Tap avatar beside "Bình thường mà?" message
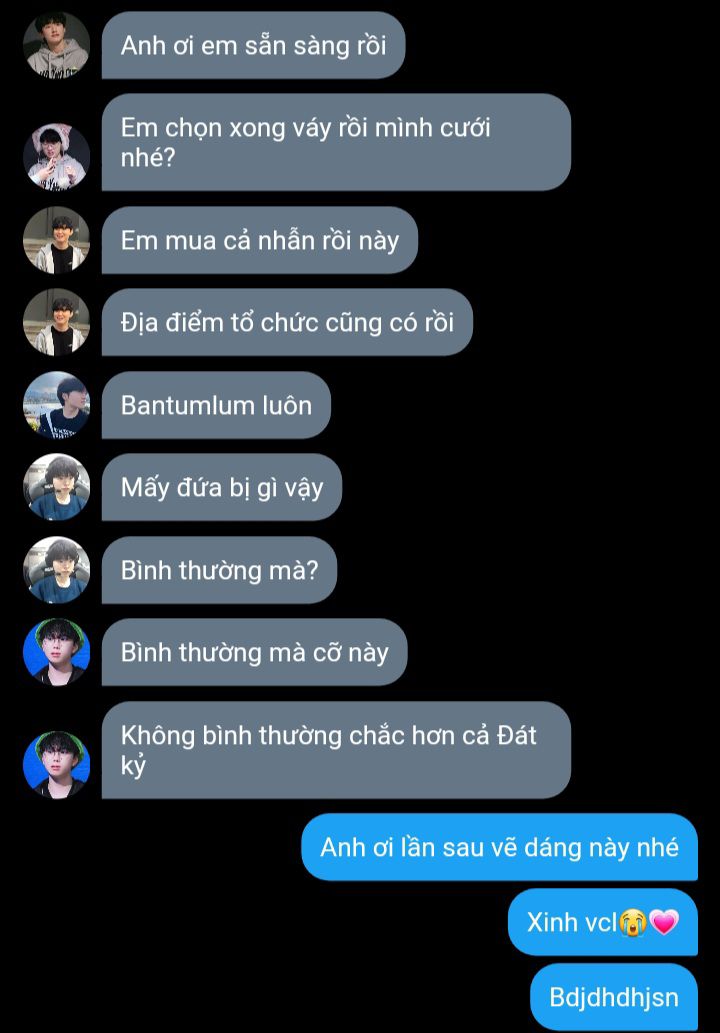This screenshot has width=720, height=1033. [56, 570]
